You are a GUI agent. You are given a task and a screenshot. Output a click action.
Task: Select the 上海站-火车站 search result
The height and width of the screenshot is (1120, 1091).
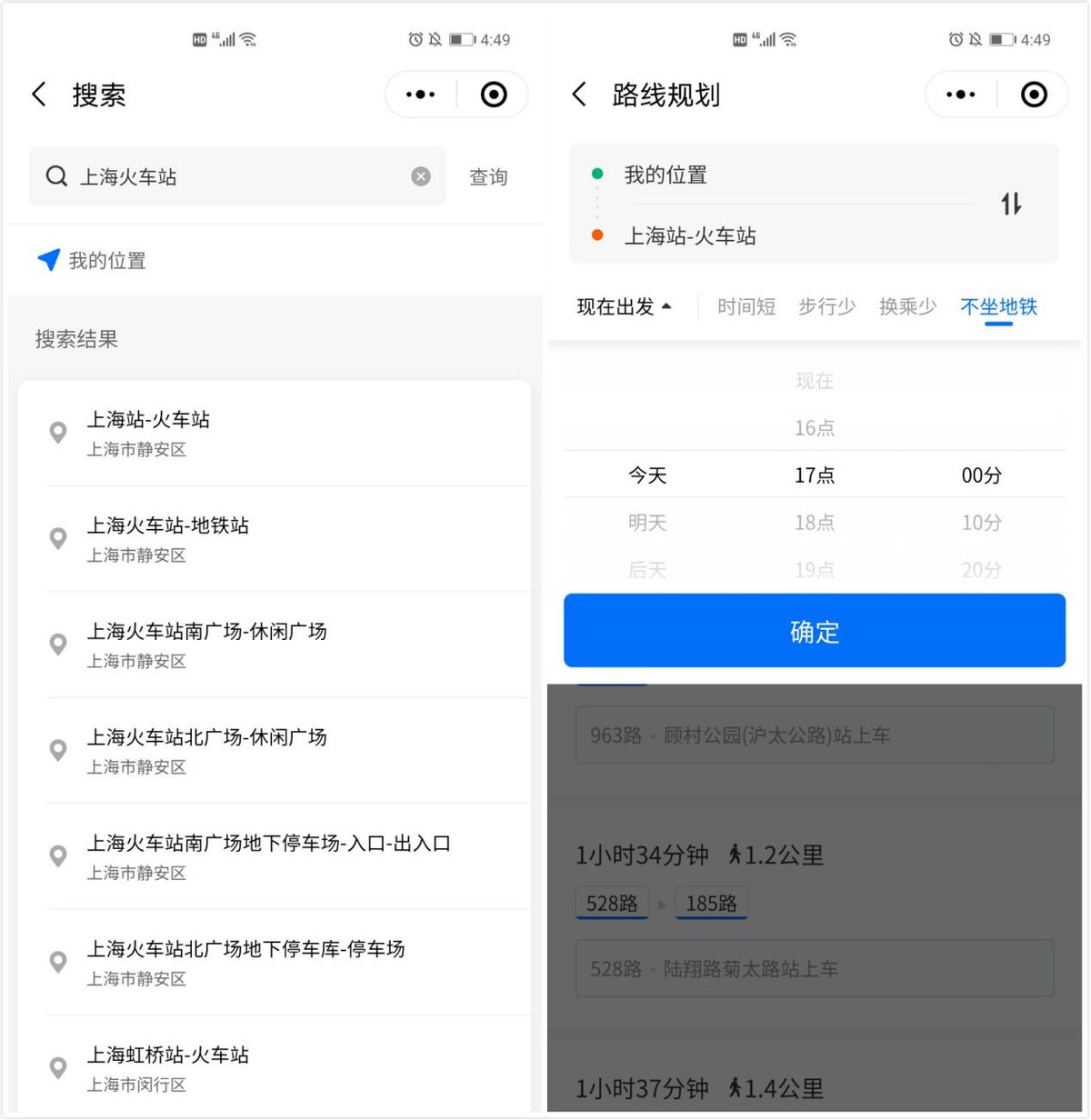tap(273, 433)
